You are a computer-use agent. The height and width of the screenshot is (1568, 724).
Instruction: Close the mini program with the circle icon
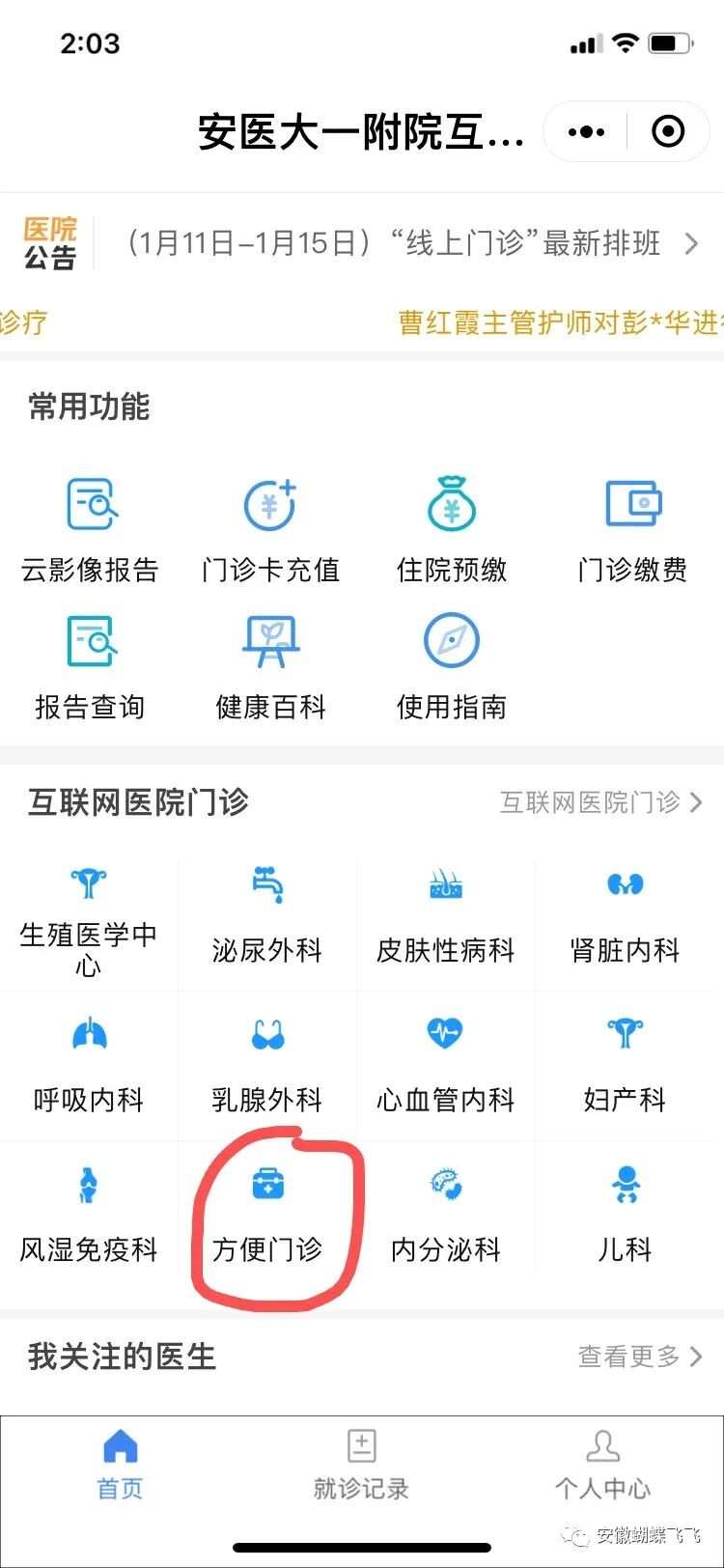coord(668,132)
